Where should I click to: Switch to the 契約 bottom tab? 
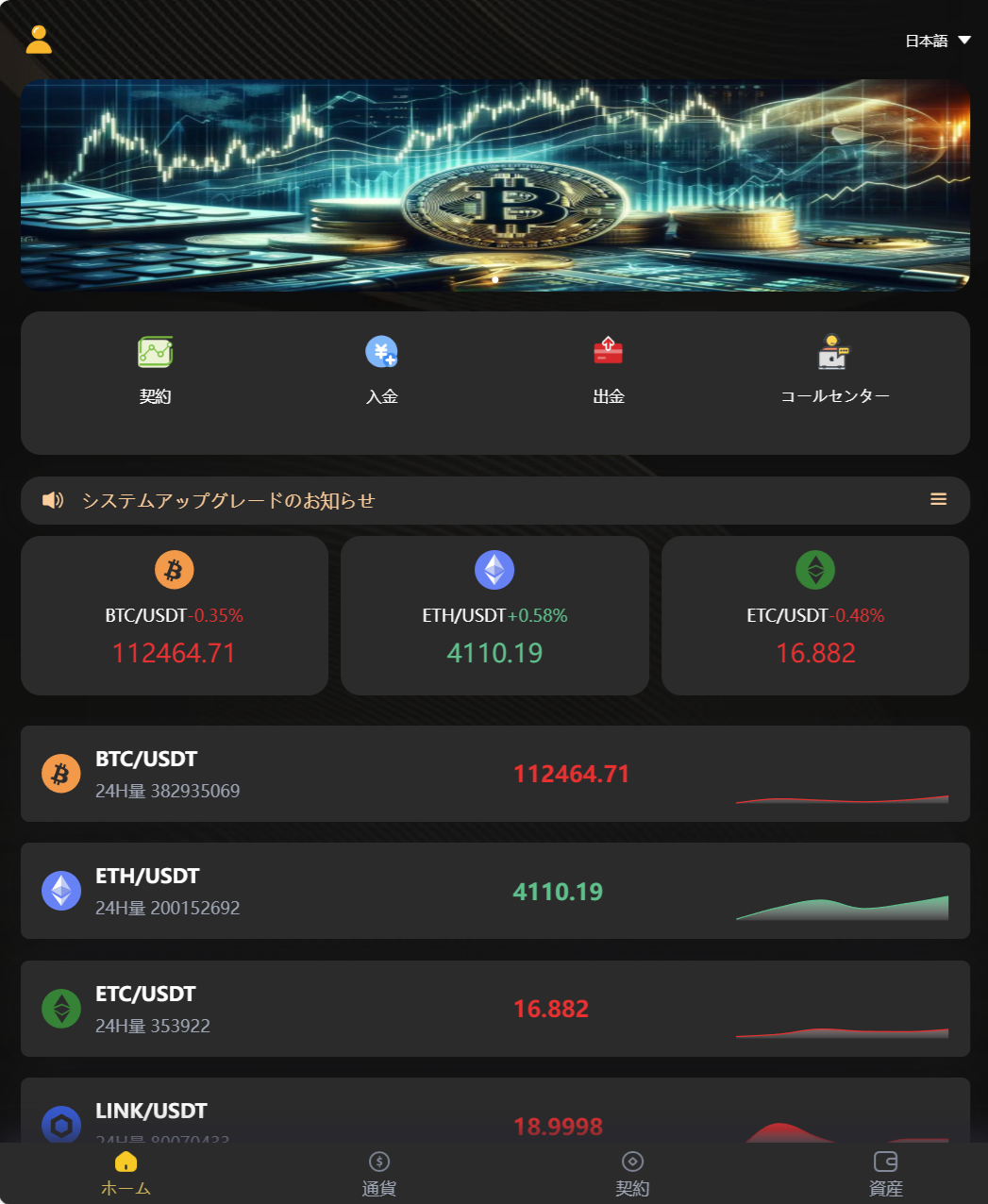(632, 1173)
